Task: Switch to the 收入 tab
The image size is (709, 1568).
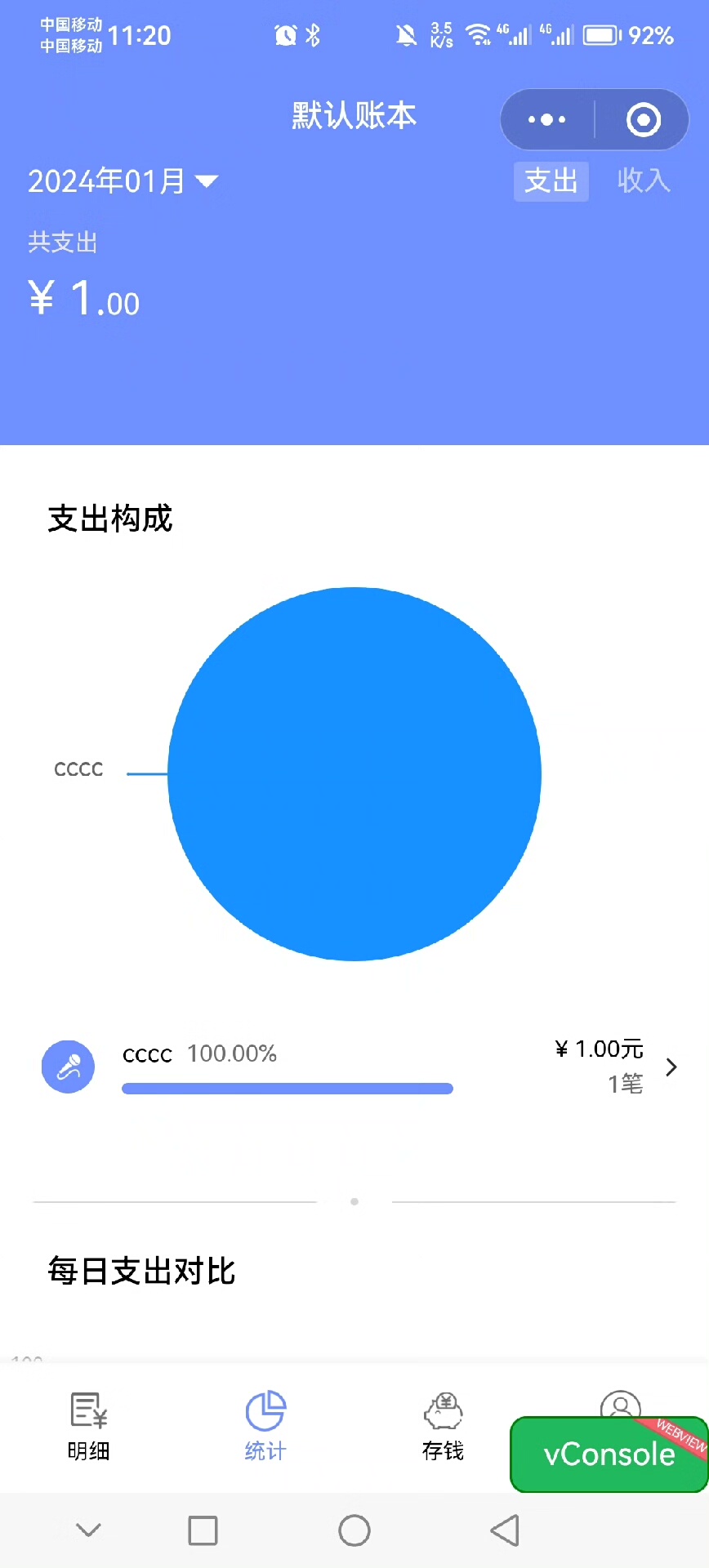Action: 644,180
